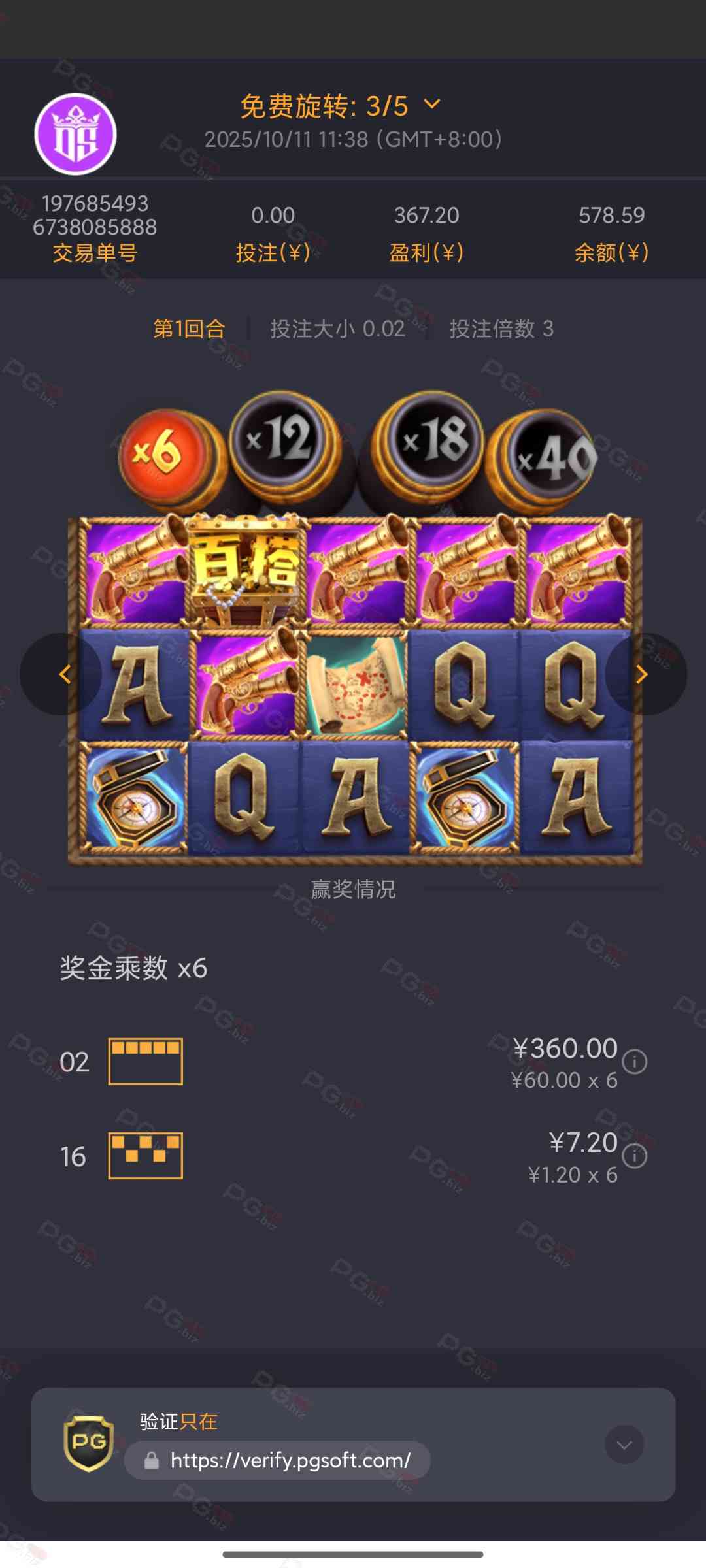Viewport: 706px width, 1568px height.
Task: Go to the next round with right arrow
Action: click(x=643, y=674)
